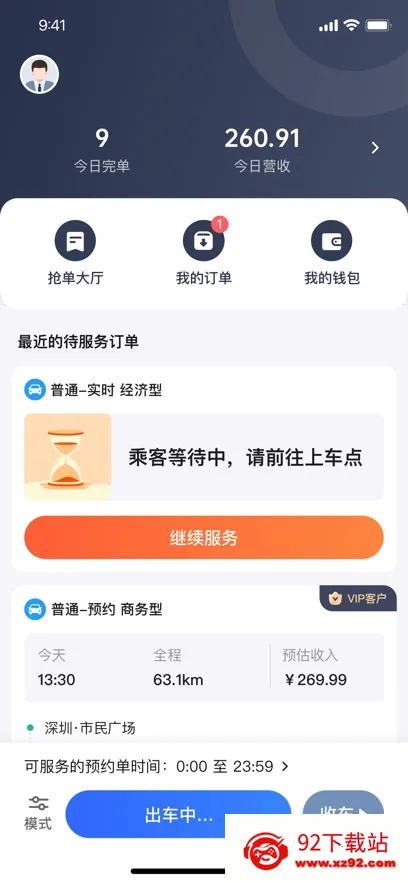Change the 可服务的预约单时间 range
The width and height of the screenshot is (408, 883).
pos(156,766)
